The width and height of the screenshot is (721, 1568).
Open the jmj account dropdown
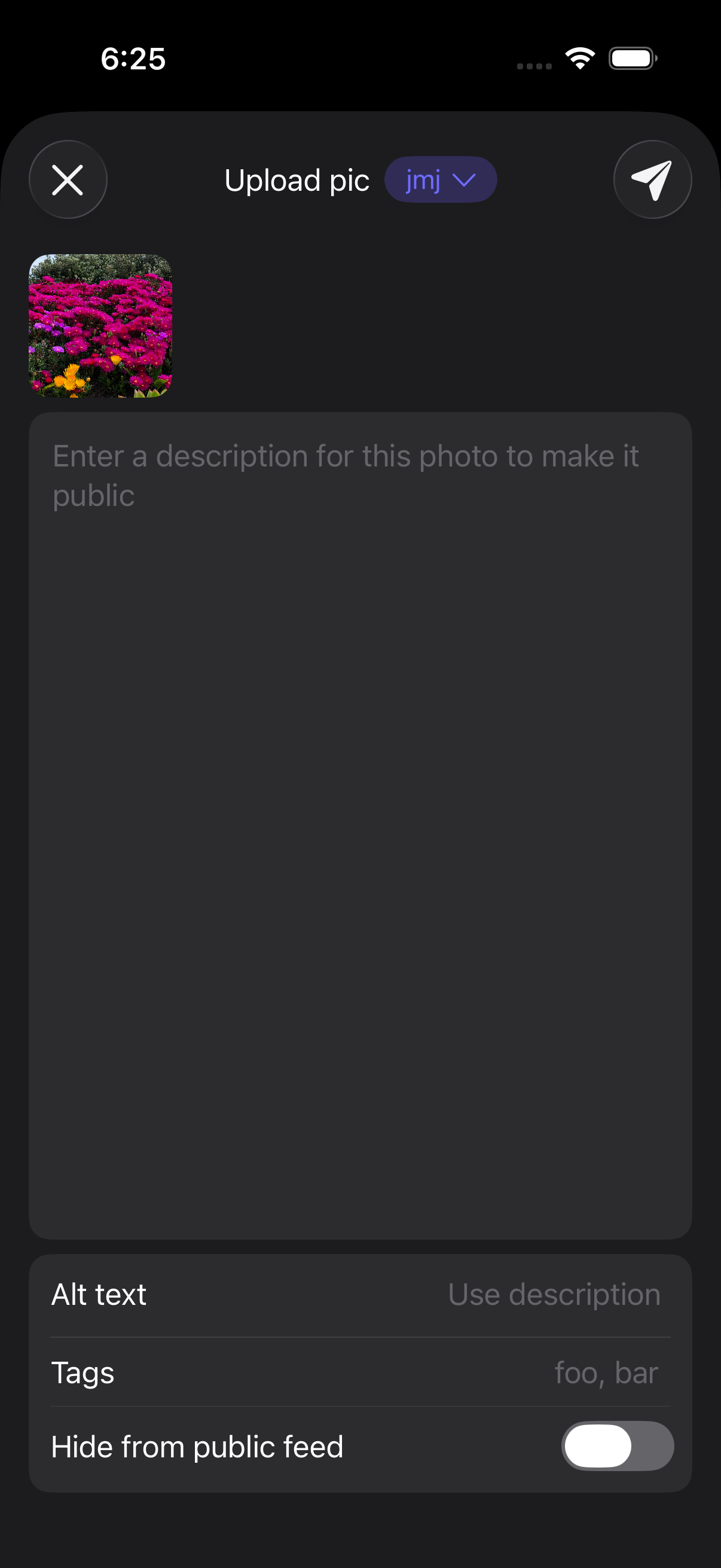coord(440,179)
